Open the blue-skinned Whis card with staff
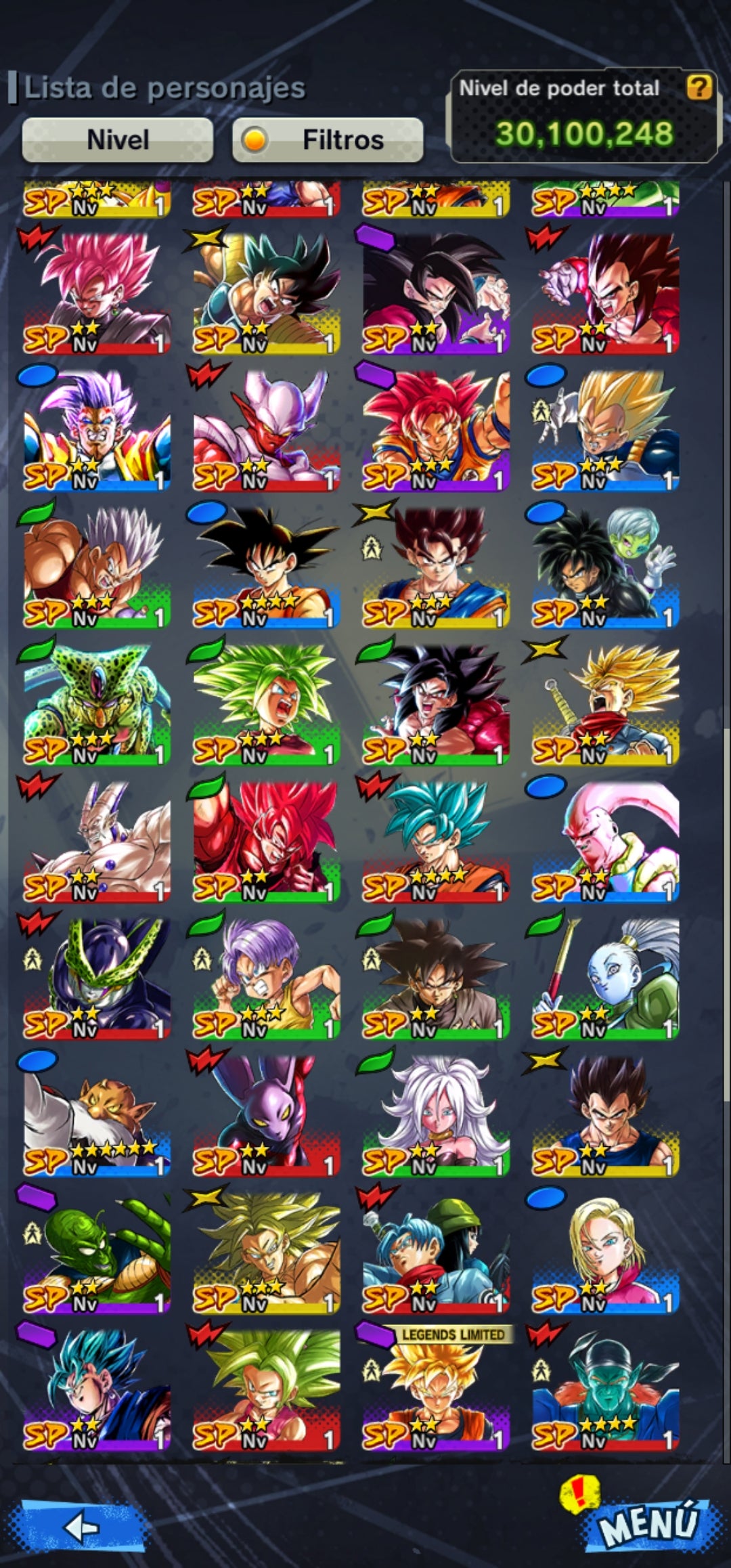 click(x=605, y=977)
